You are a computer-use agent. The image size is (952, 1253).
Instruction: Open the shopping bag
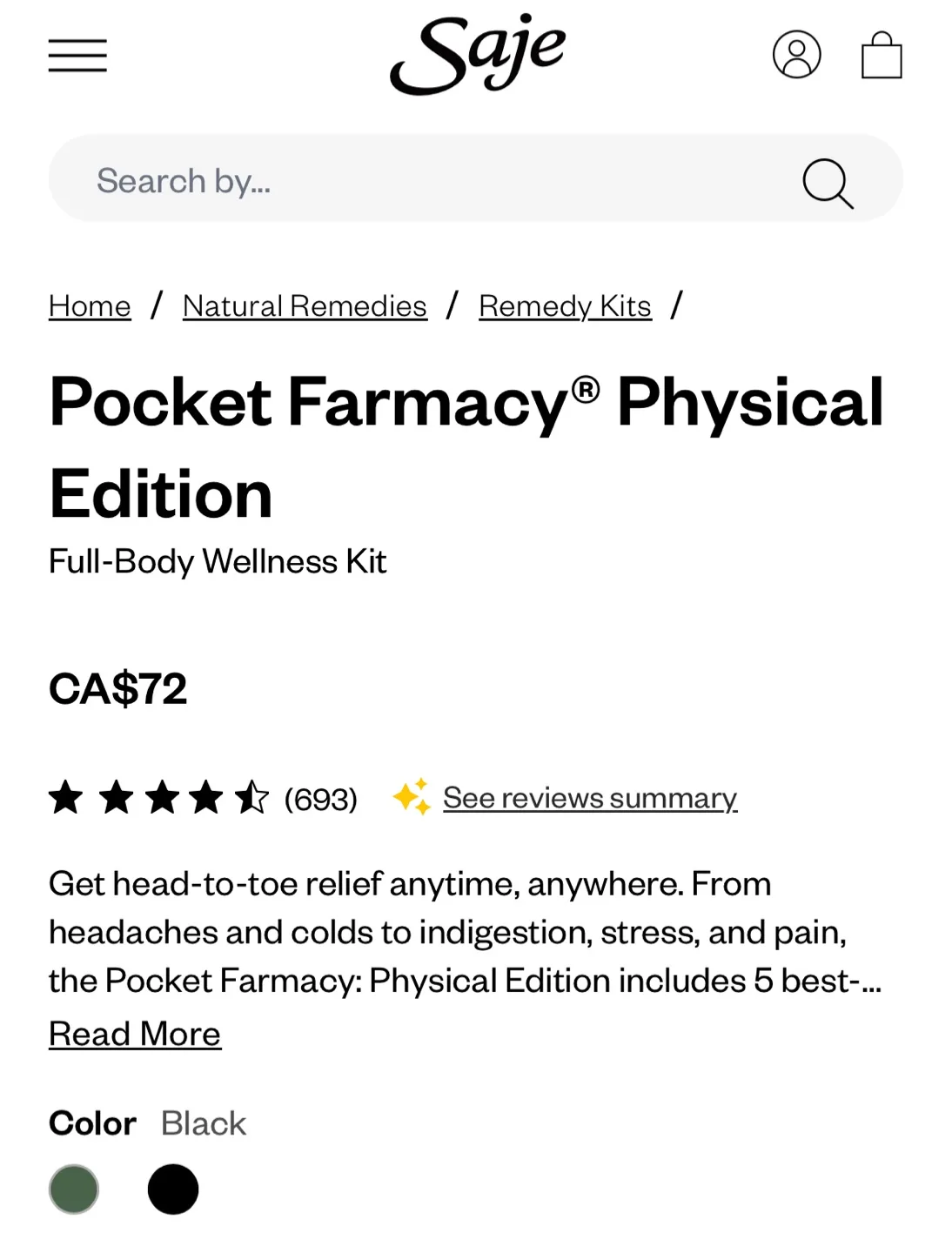pos(882,54)
